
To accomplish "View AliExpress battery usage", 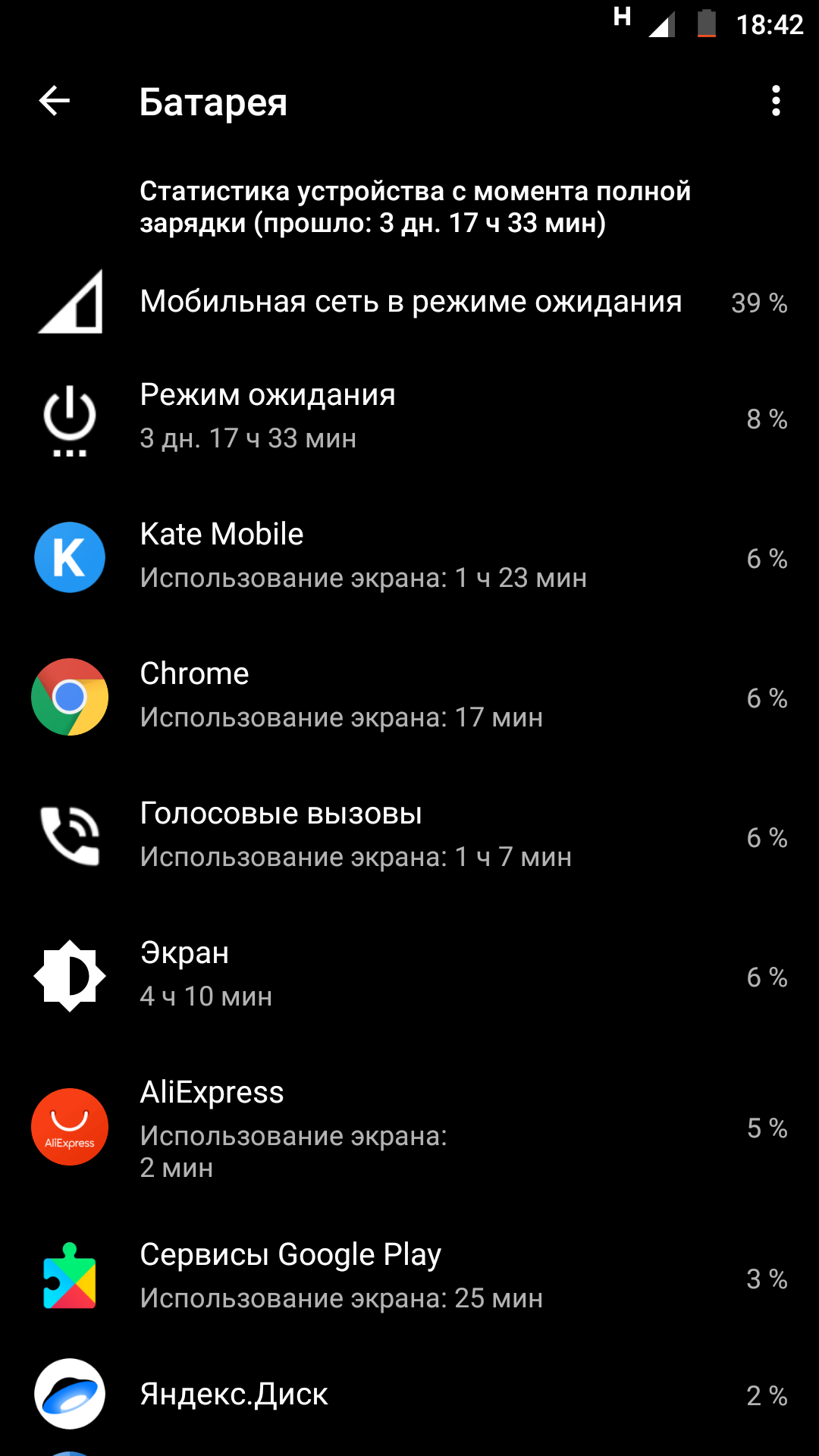I will coord(409,1127).
